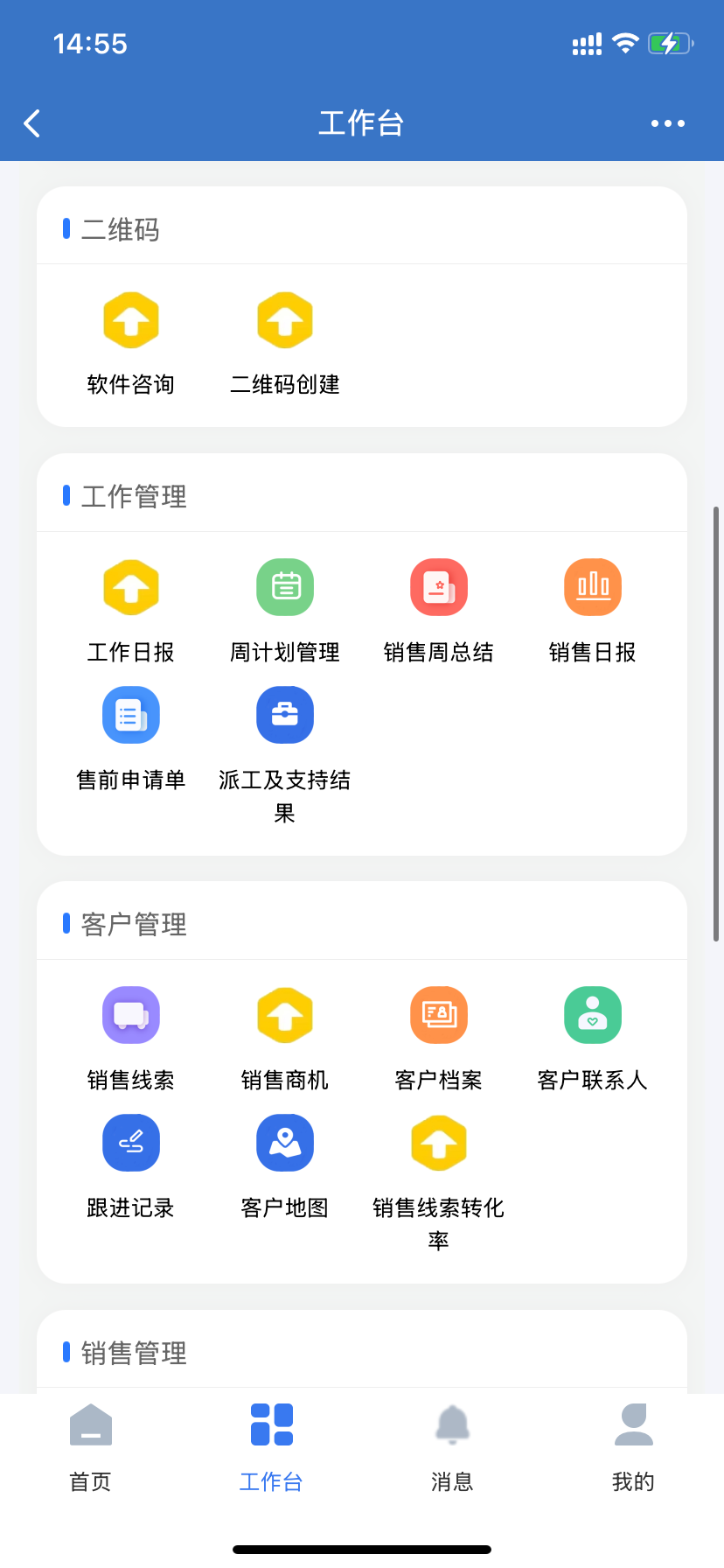
Task: Open 软件咨询
Action: coord(131,320)
